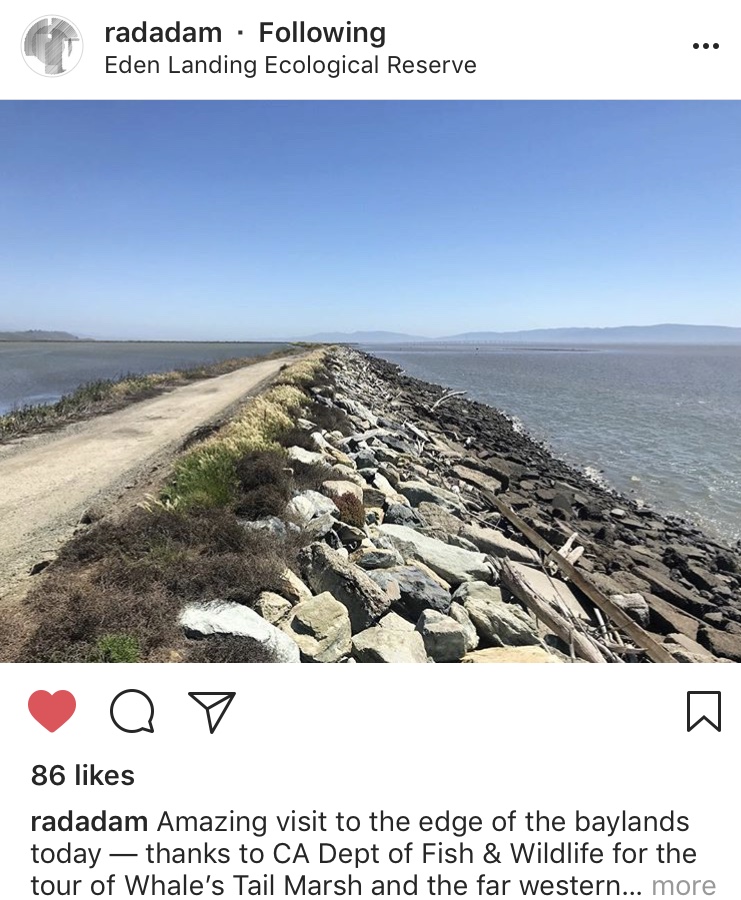741x900 pixels.
Task: Open the three-dot post options menu
Action: (705, 46)
